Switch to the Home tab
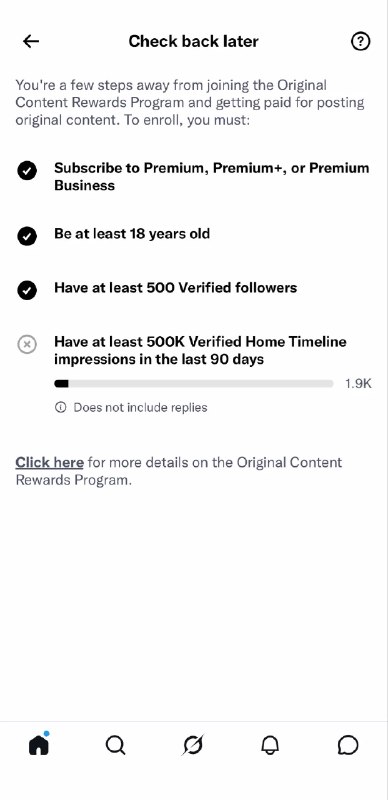This screenshot has width=388, height=800. click(x=39, y=745)
